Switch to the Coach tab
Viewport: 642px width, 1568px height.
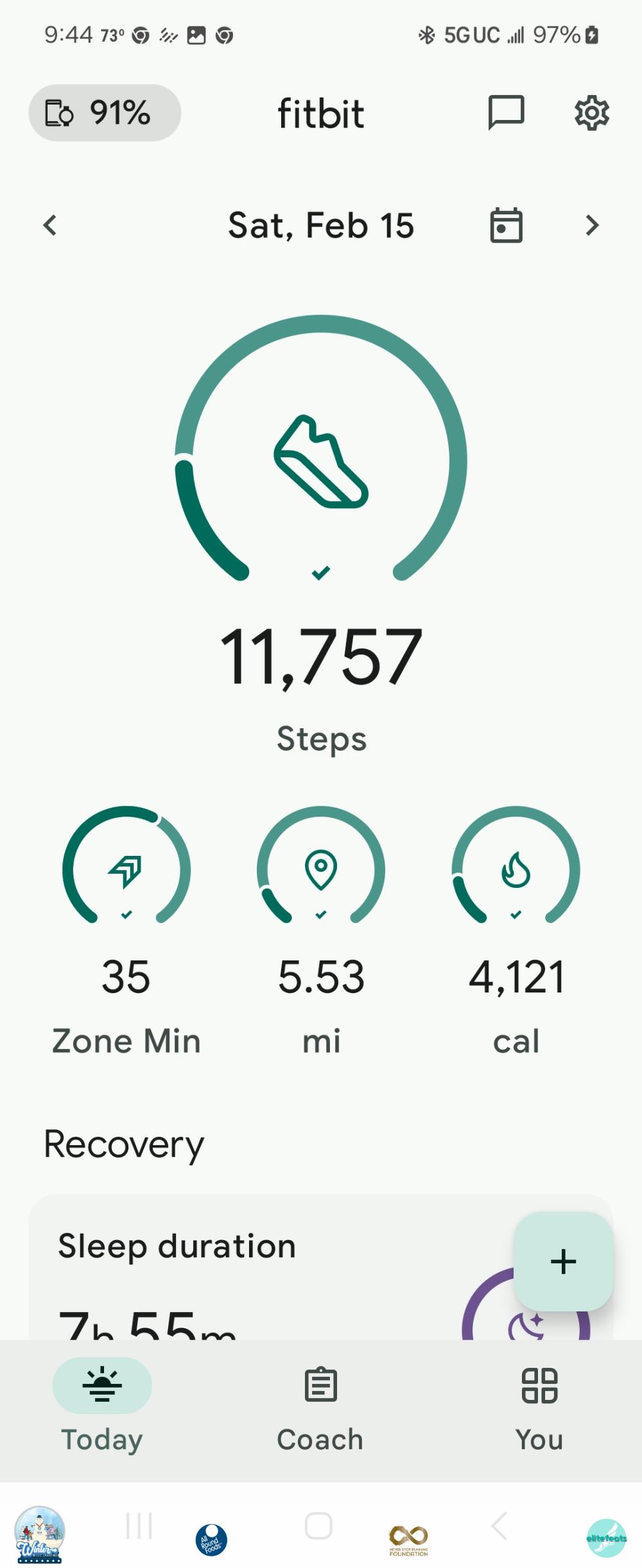[320, 1405]
